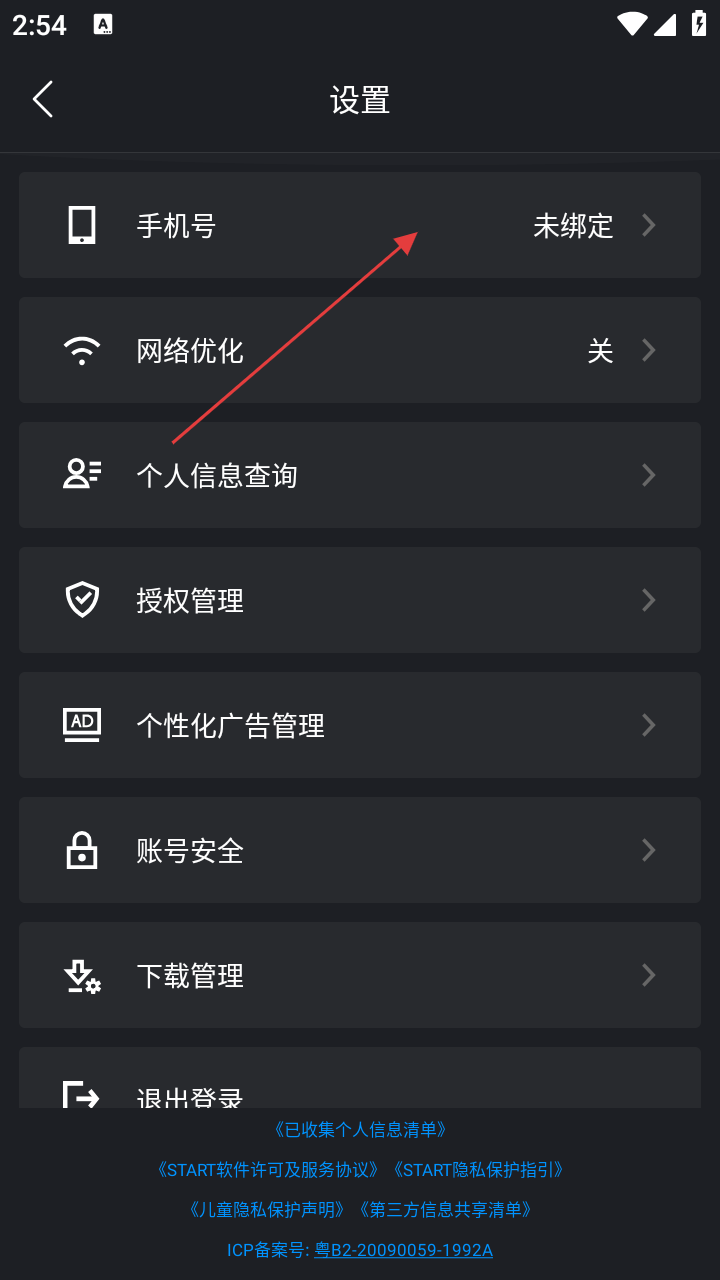This screenshot has height=1280, width=720.
Task: View 《已收集个人信息清单》 link
Action: pyautogui.click(x=360, y=1130)
